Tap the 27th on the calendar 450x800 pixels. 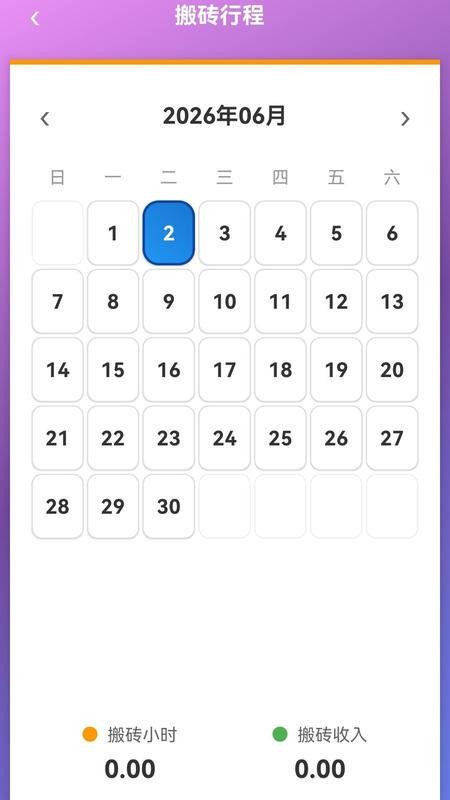click(x=392, y=438)
